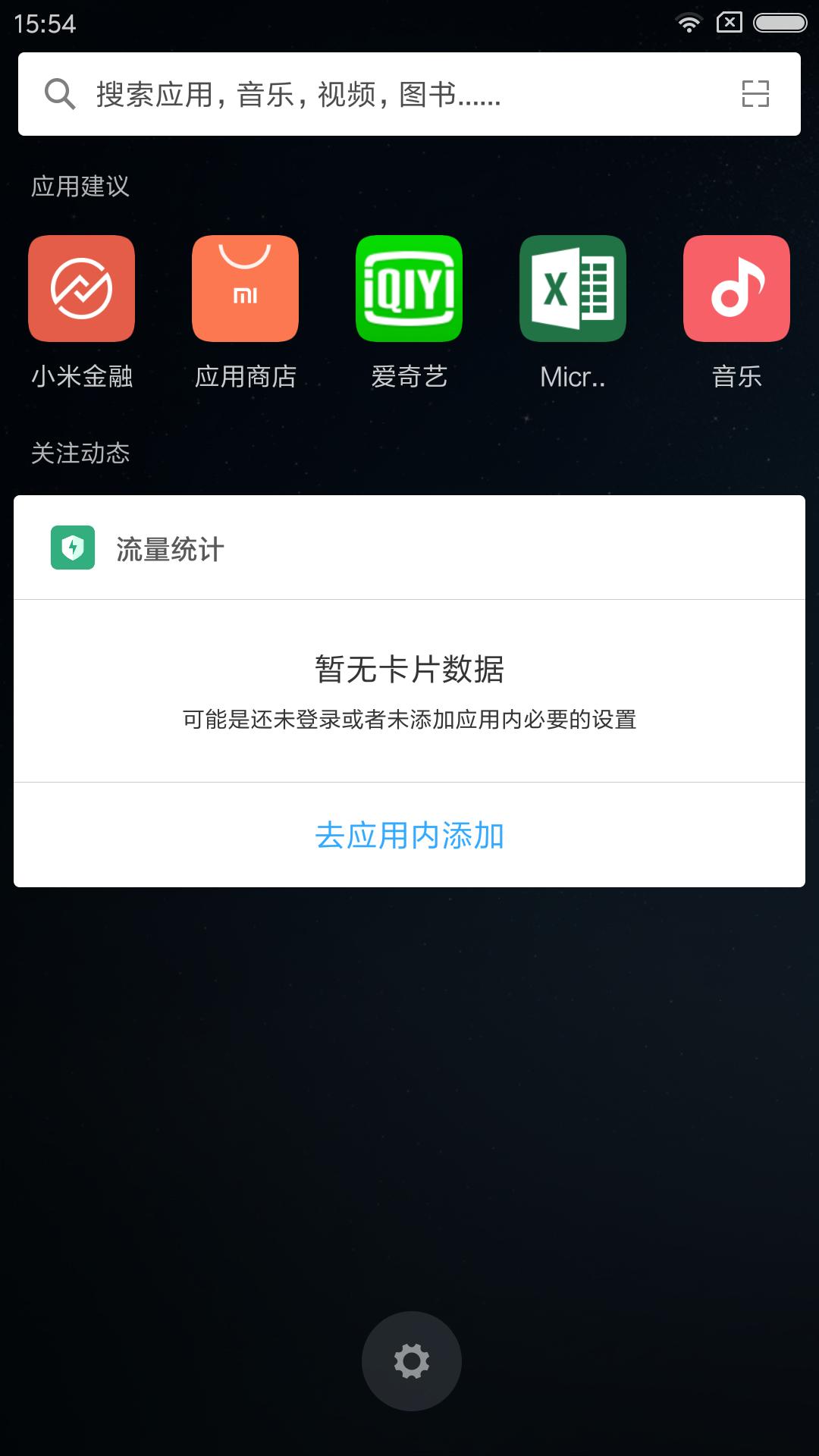Launch the Microsoft Excel app icon

click(573, 289)
